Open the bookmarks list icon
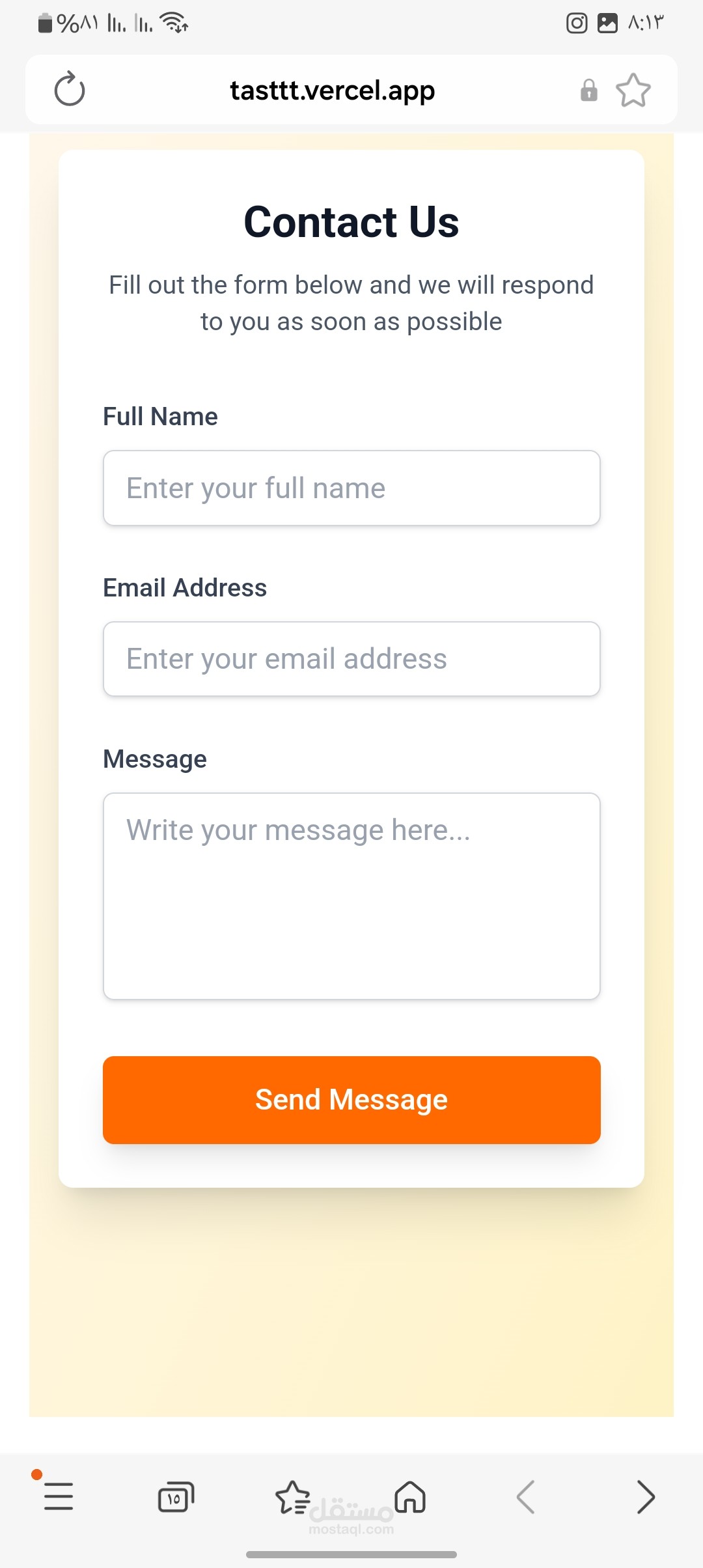Screen dimensions: 703x1568 pyautogui.click(x=293, y=1497)
